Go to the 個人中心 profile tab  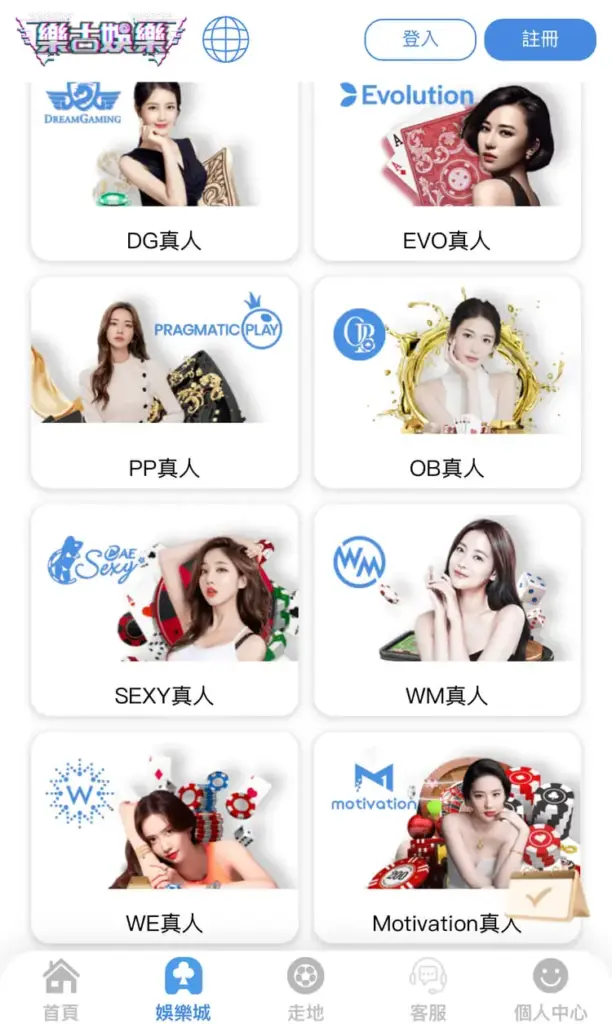(x=550, y=990)
